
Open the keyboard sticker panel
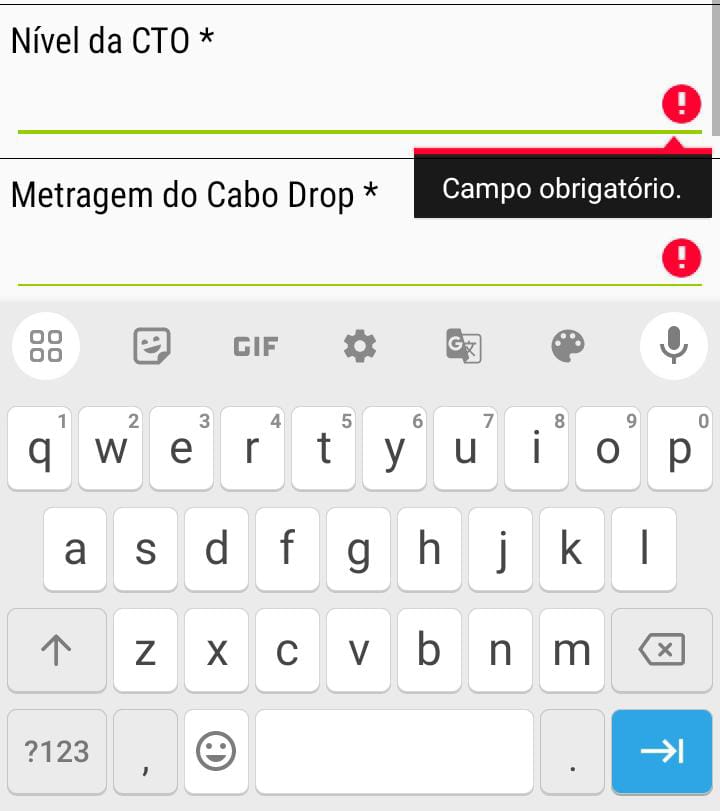[x=152, y=346]
